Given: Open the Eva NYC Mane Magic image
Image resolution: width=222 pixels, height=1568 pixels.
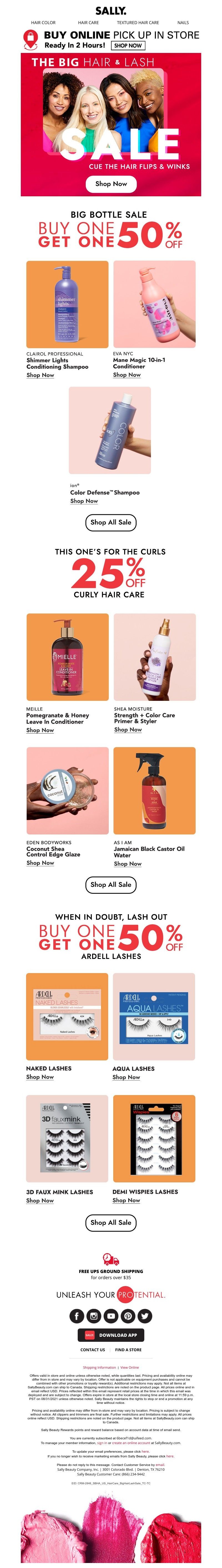Looking at the screenshot, I should tap(154, 304).
